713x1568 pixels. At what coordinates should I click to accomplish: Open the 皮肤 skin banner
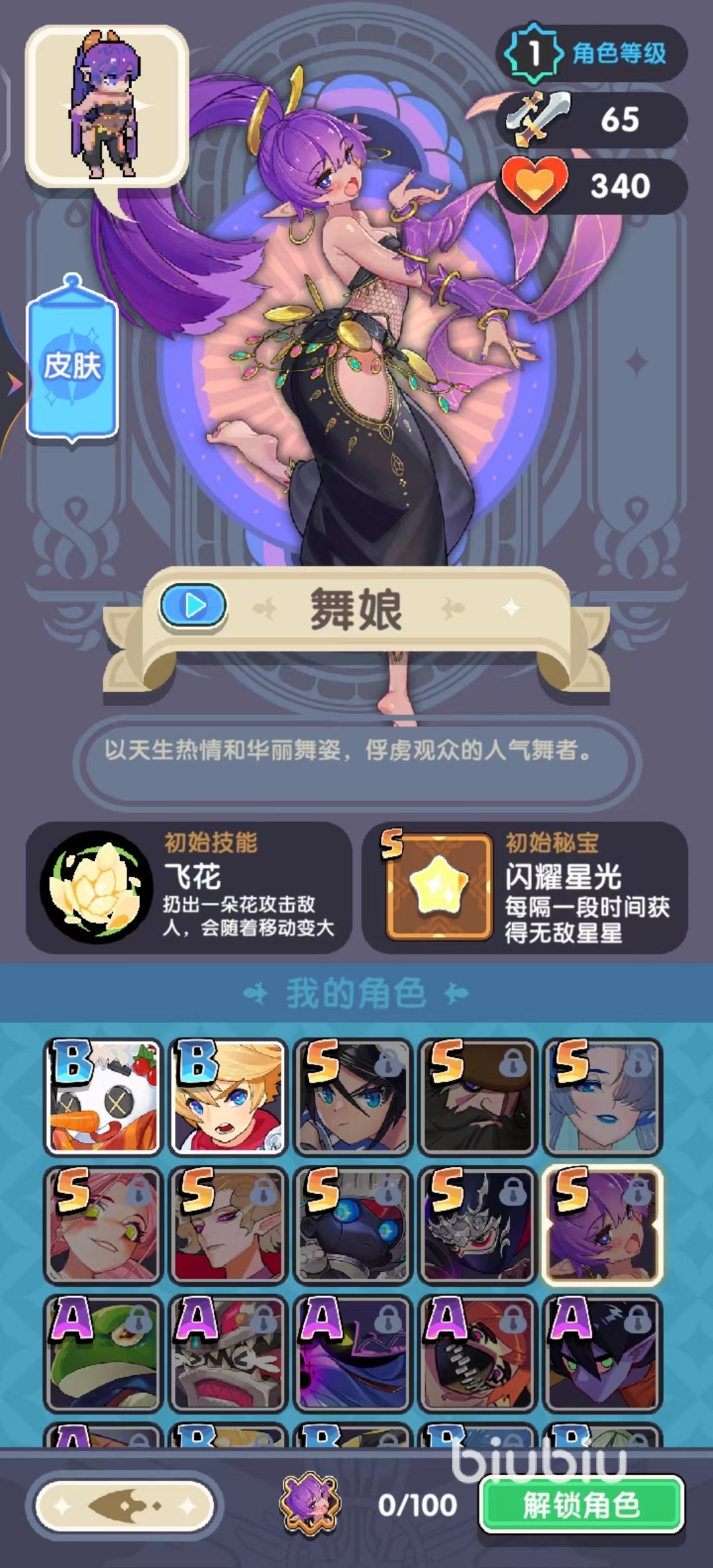(73, 366)
